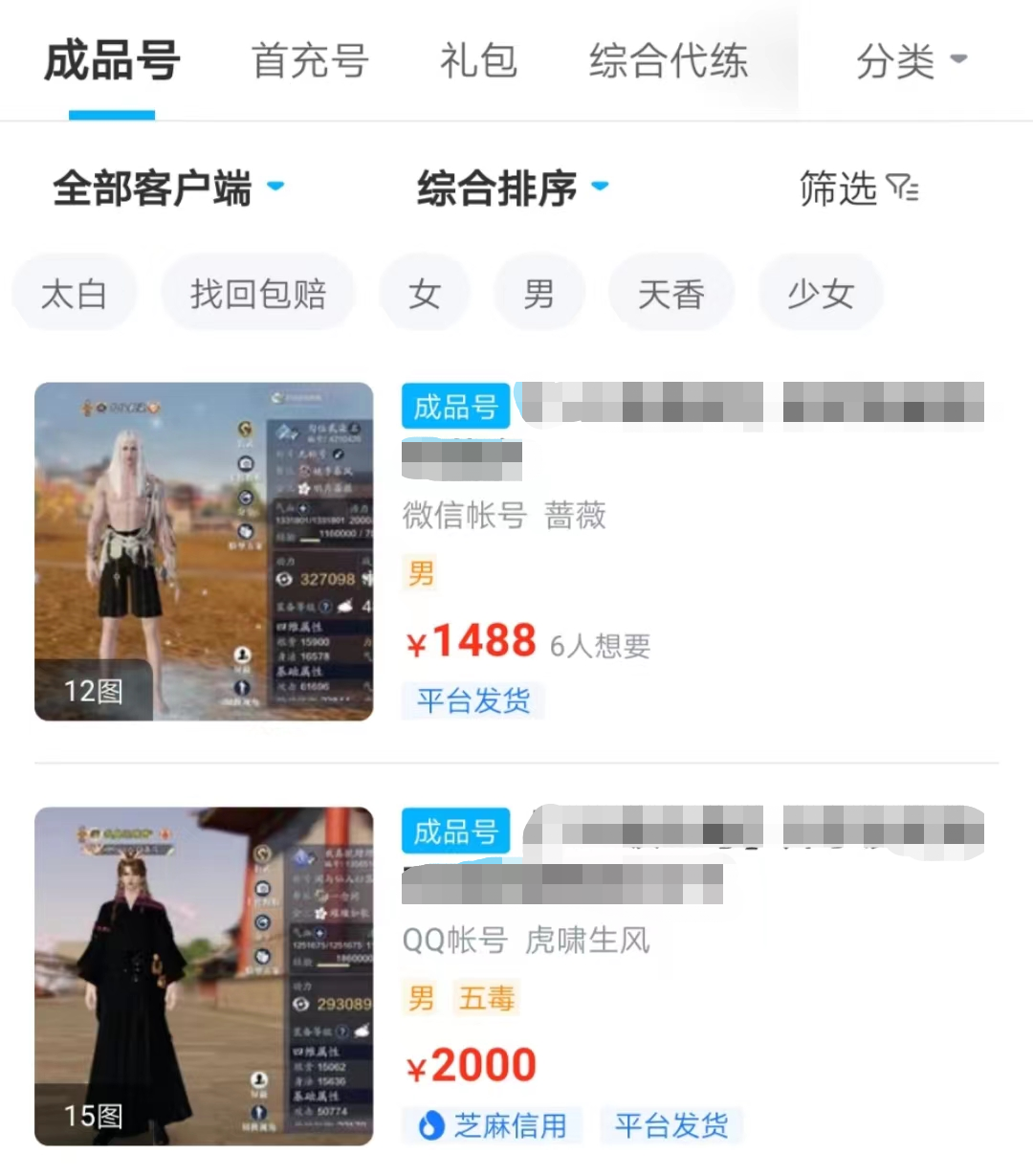Expand the 综合排序 sorting dropdown
The image size is (1033, 1176).
pyautogui.click(x=513, y=188)
